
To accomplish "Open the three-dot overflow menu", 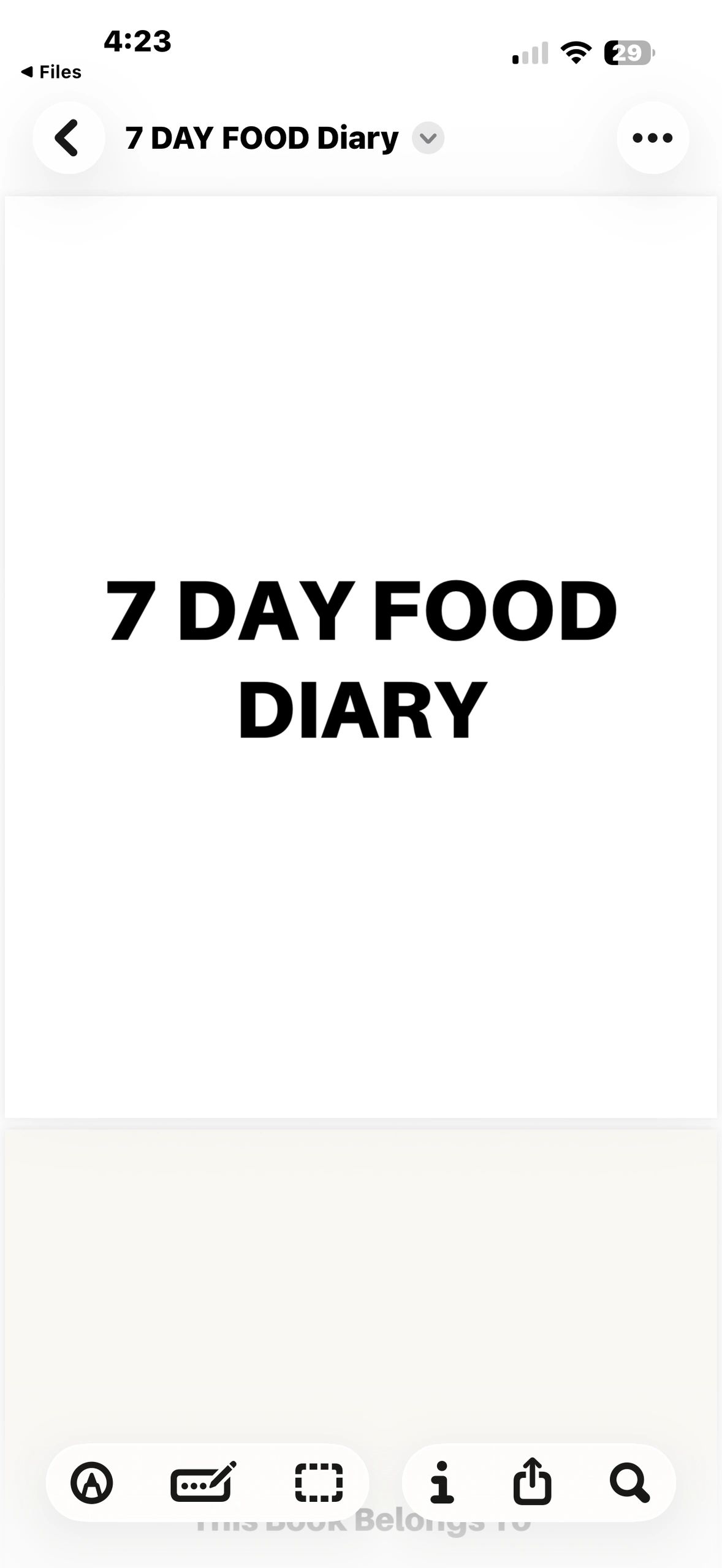I will [652, 138].
